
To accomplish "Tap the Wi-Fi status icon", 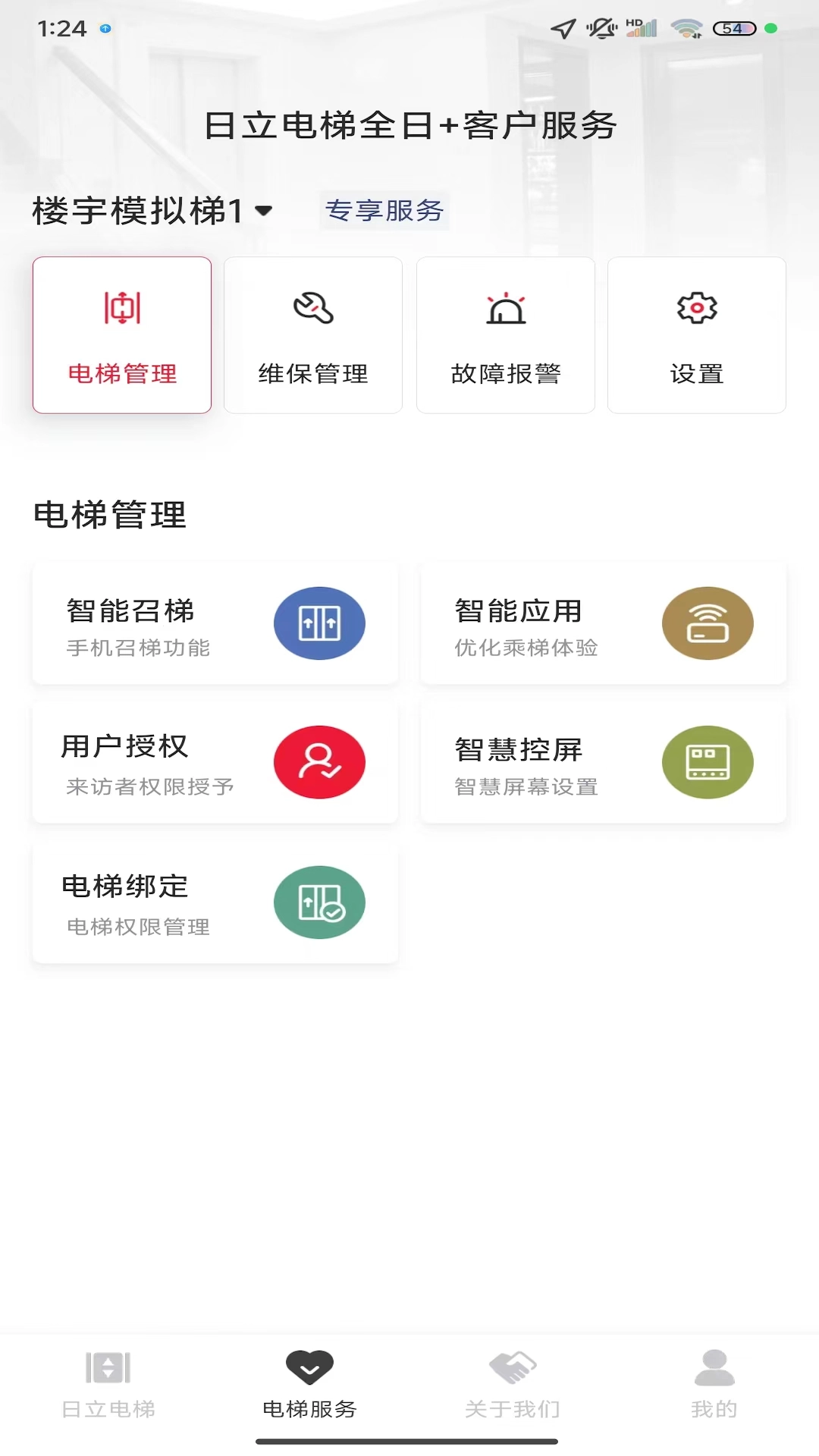I will coord(687,27).
